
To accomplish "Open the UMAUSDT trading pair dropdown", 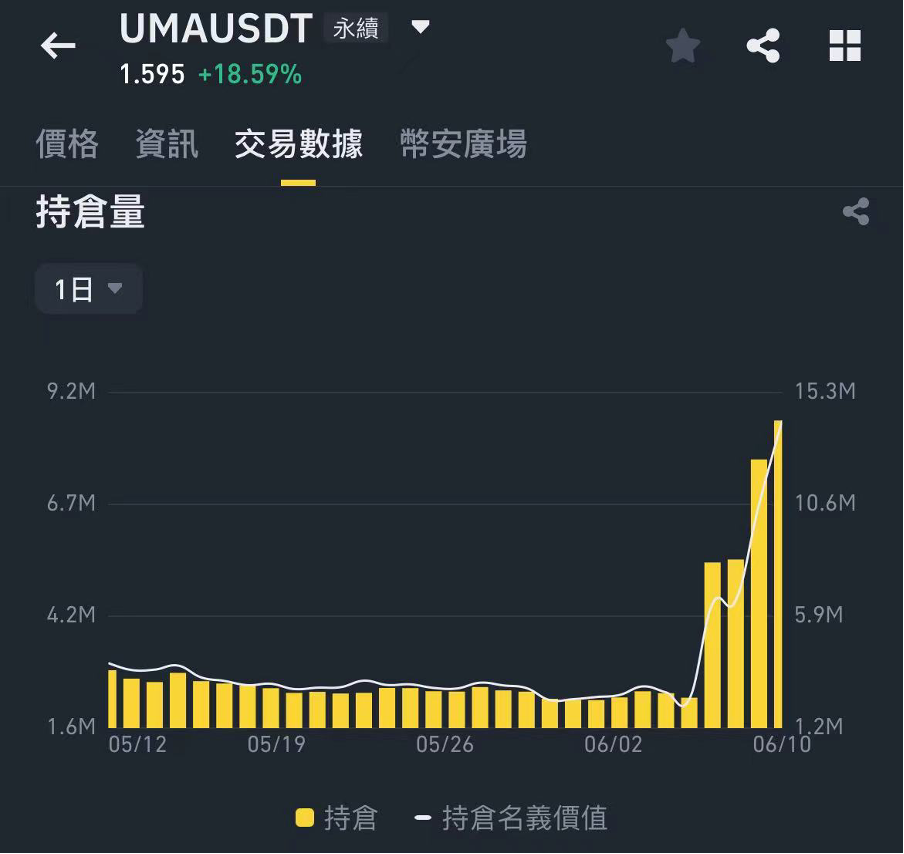I will tap(421, 27).
